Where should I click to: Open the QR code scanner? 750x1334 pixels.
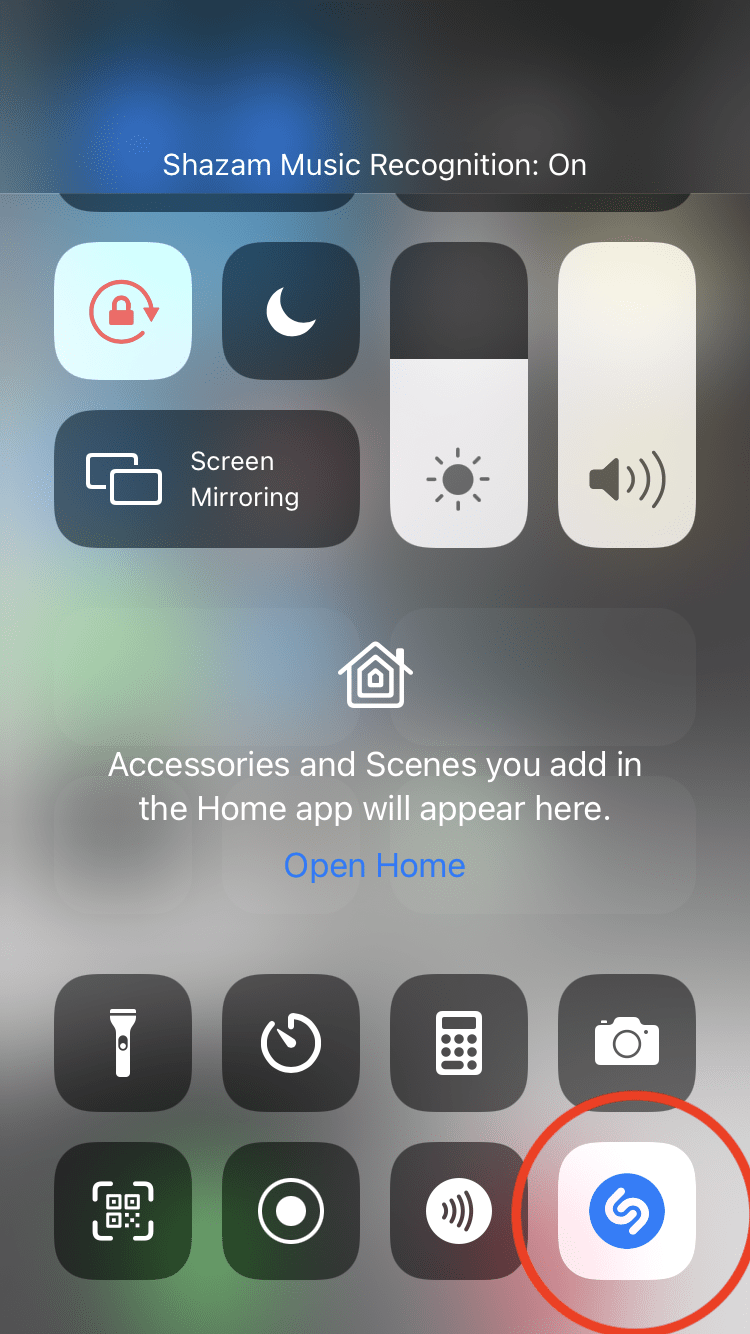[x=123, y=1211]
